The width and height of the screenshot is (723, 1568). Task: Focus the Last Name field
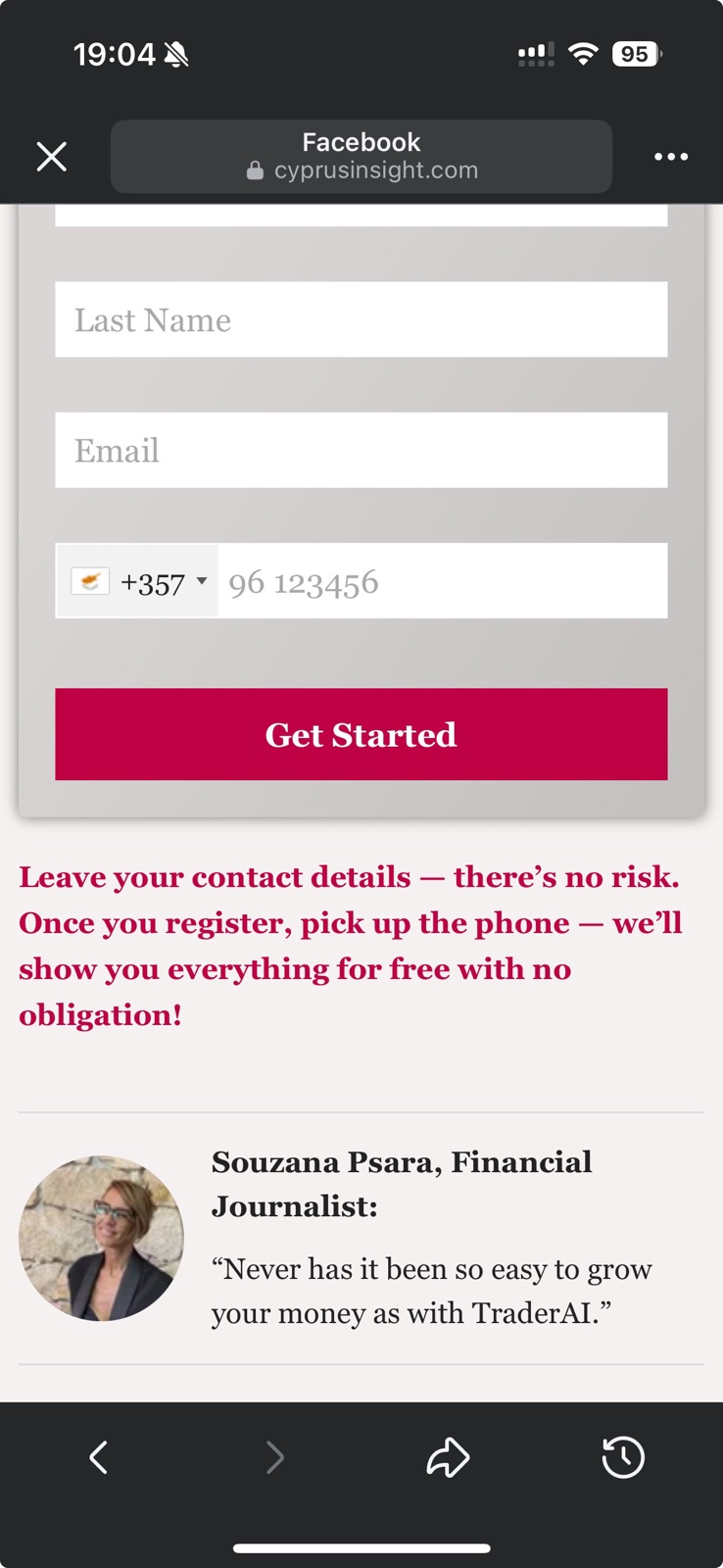click(361, 319)
